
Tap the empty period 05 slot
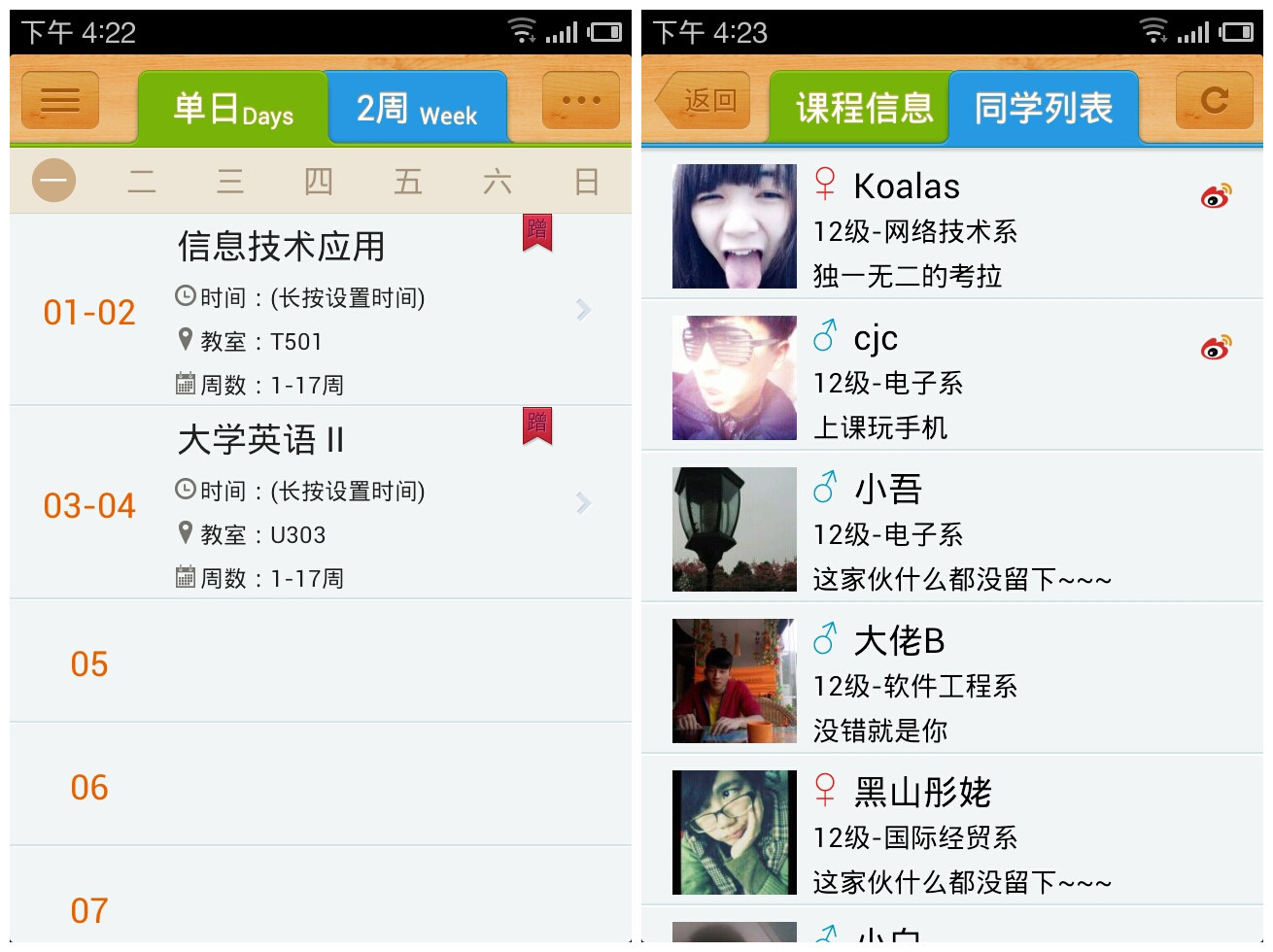[x=321, y=663]
